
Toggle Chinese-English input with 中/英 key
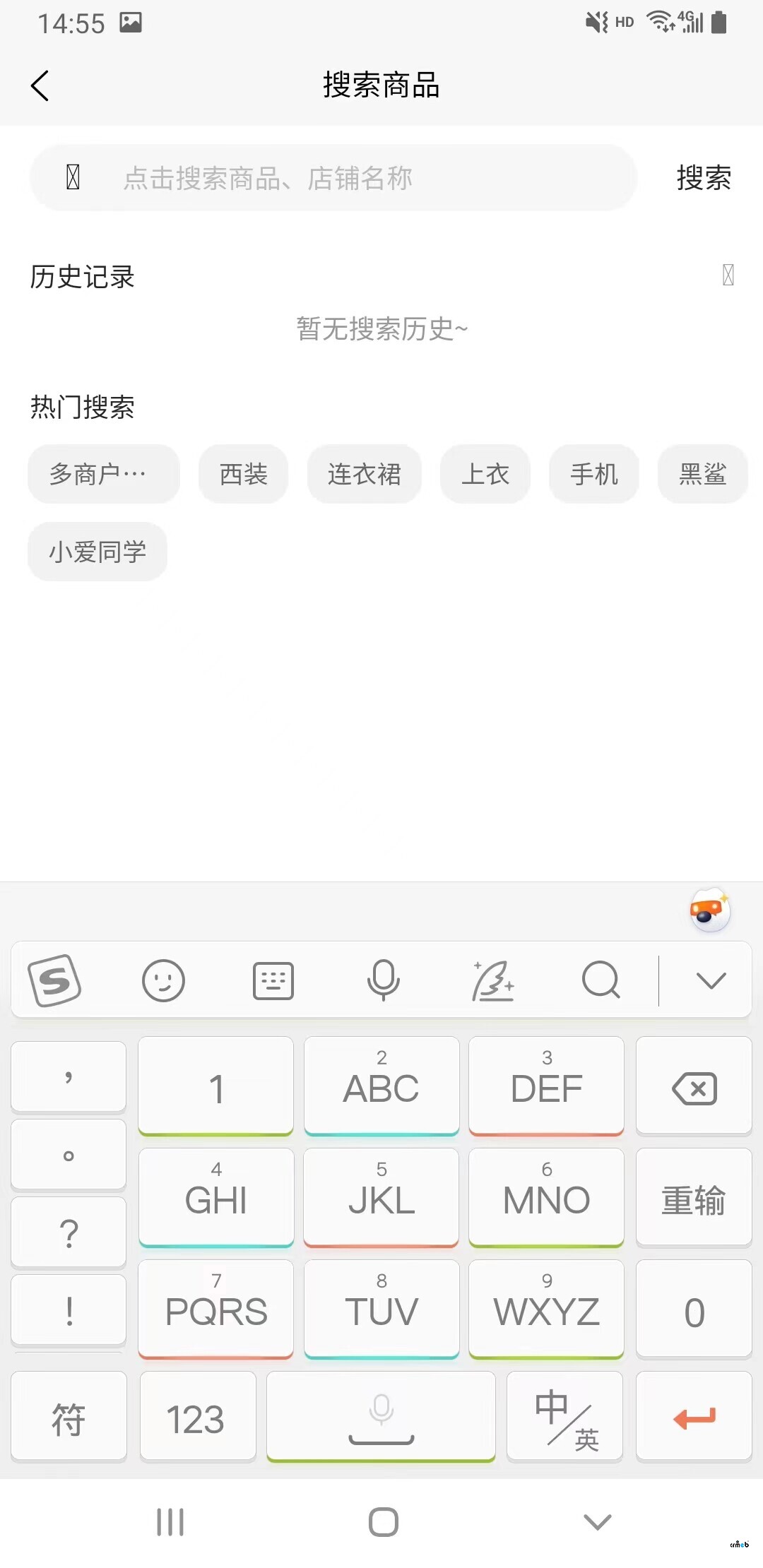click(x=564, y=1417)
